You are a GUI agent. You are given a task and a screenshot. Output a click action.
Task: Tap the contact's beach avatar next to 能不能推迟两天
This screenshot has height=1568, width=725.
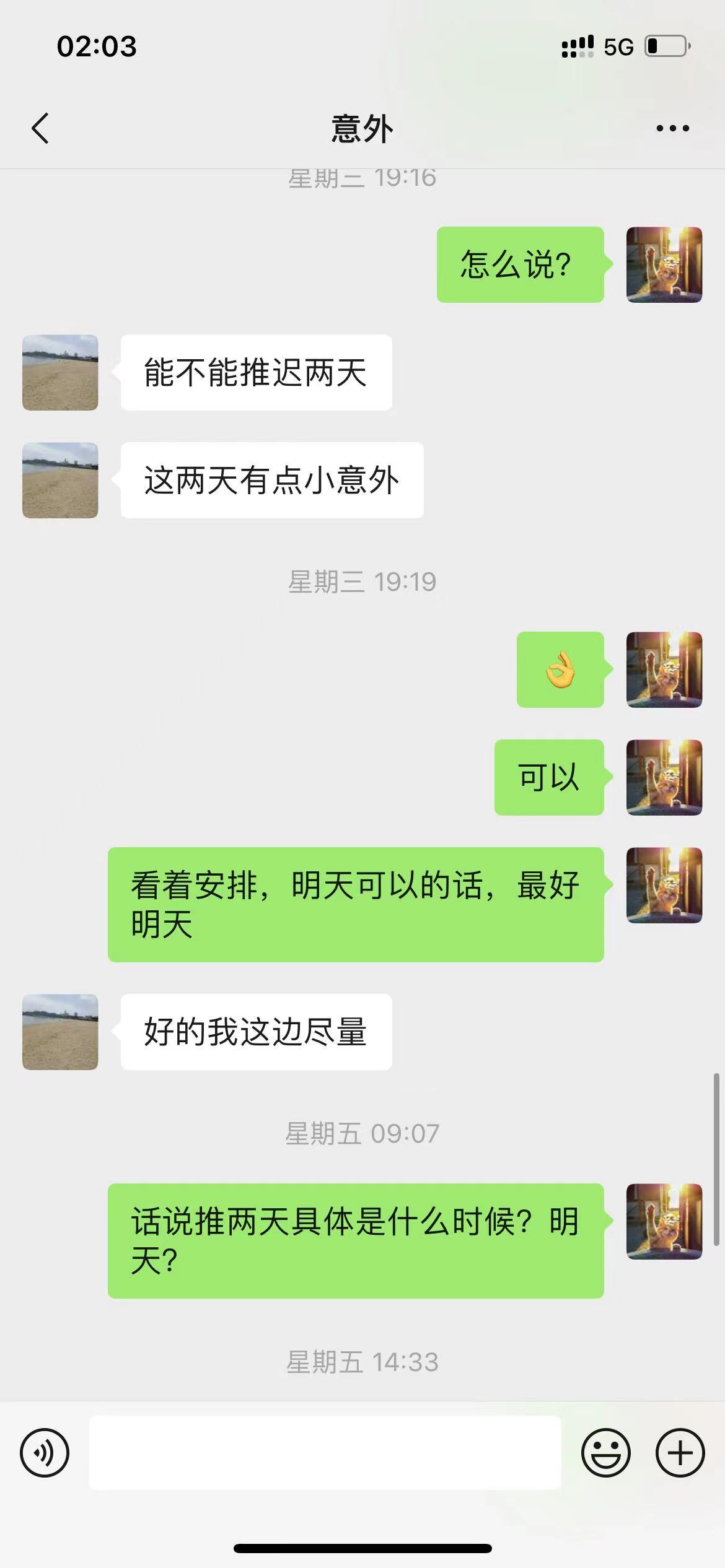(59, 372)
